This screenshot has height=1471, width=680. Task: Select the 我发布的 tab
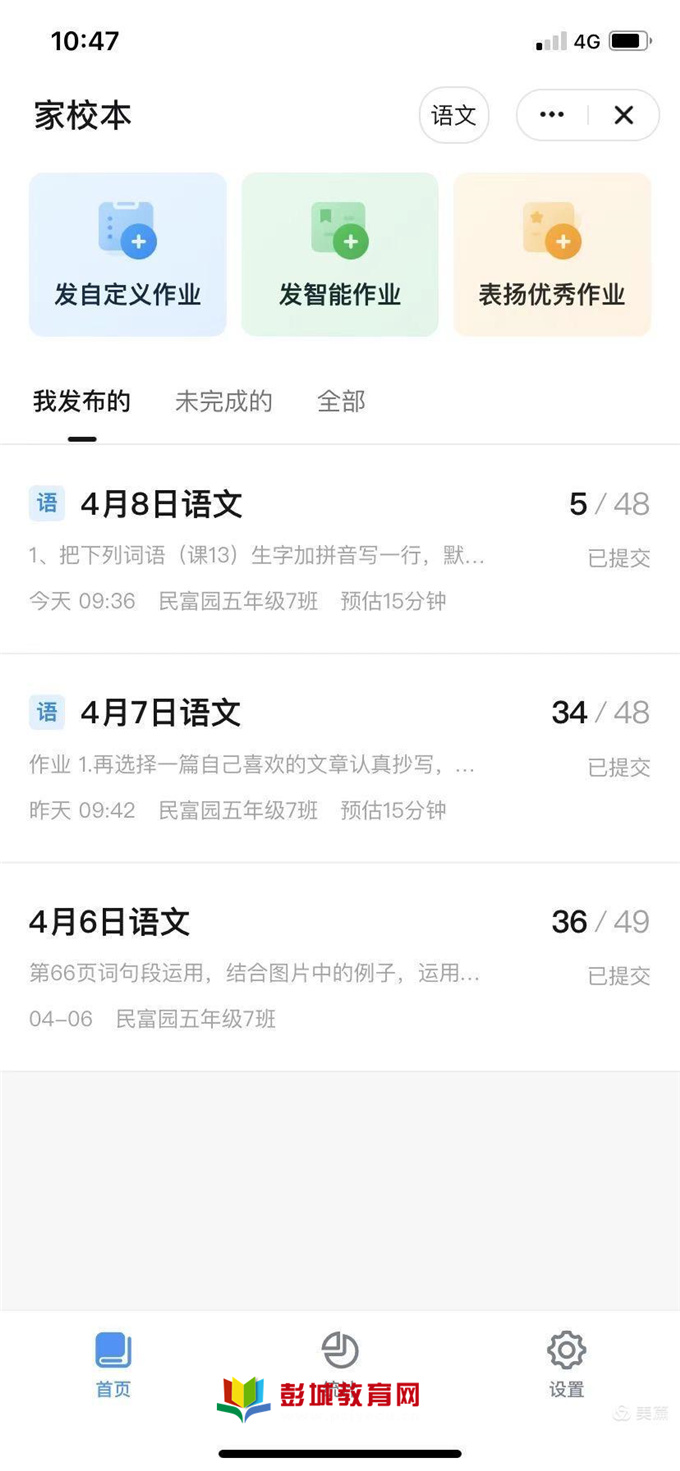82,402
